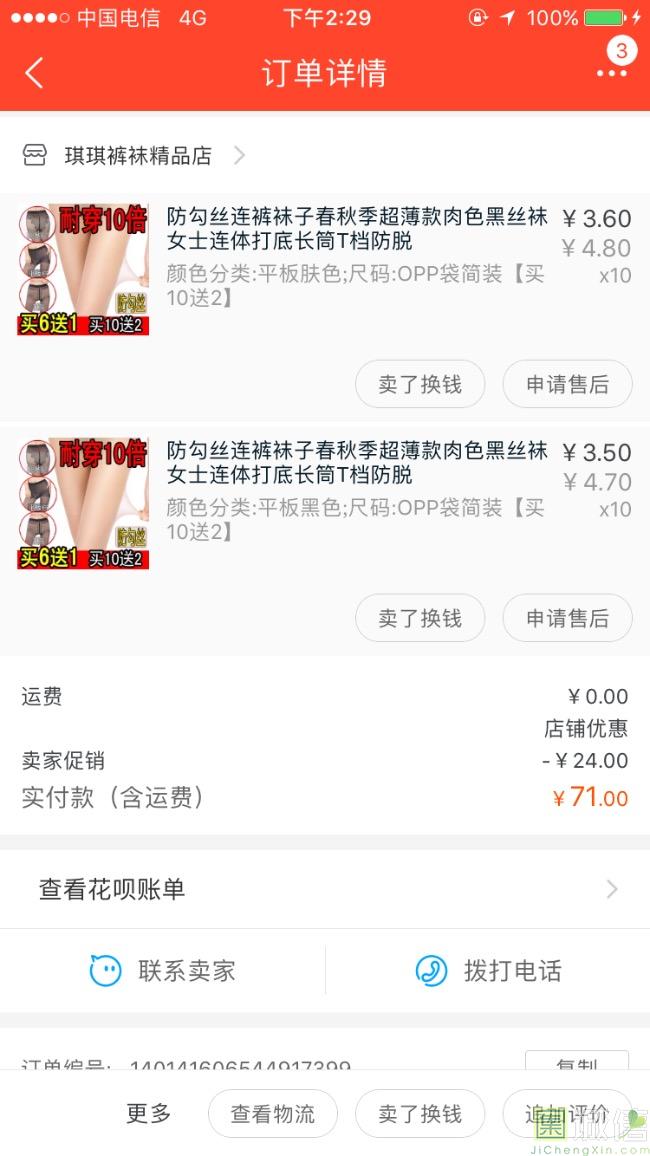Open 查看花呗账单 row
Viewport: 650px width, 1156px height.
point(325,889)
